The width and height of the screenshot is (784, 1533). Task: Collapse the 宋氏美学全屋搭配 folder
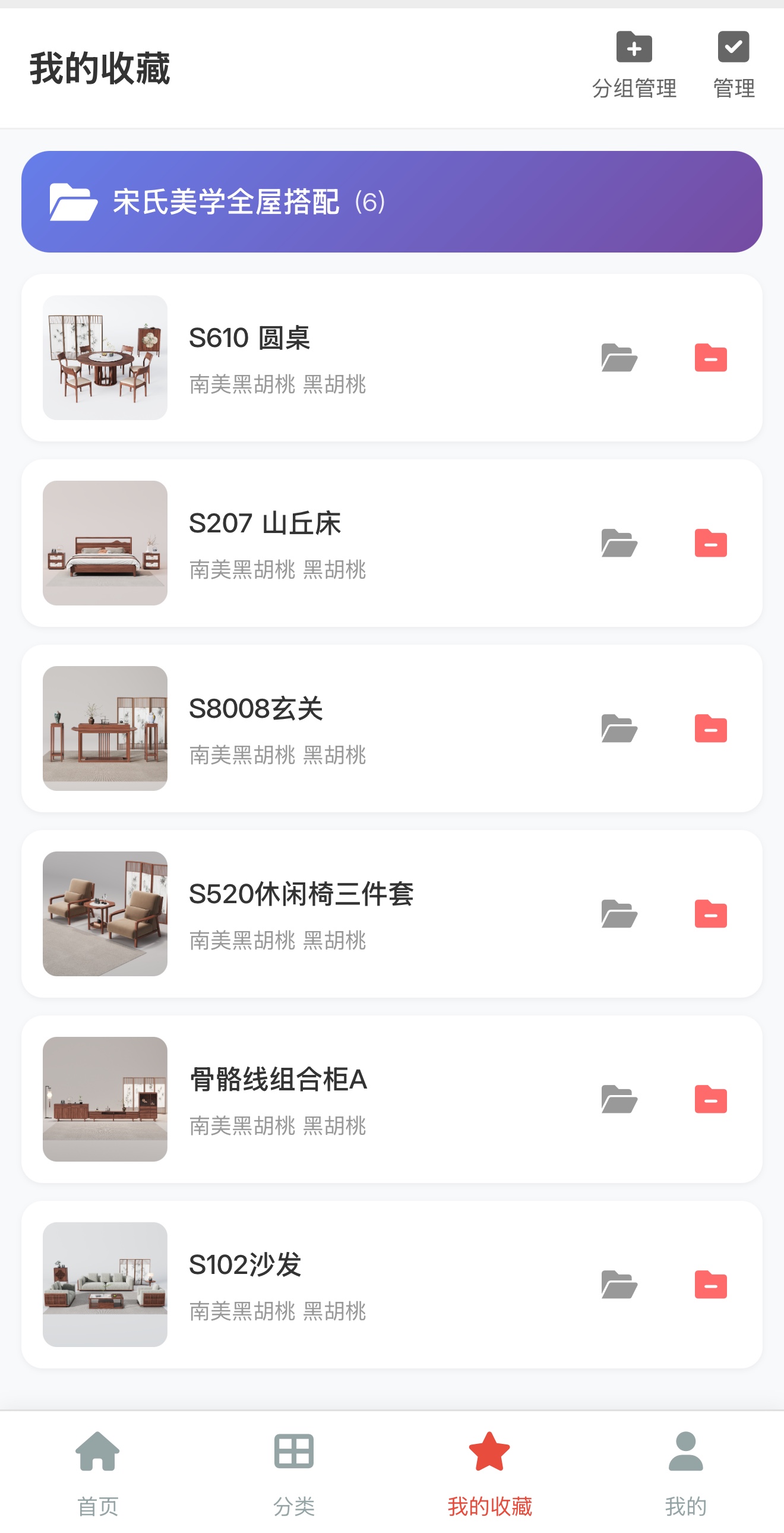click(x=391, y=202)
